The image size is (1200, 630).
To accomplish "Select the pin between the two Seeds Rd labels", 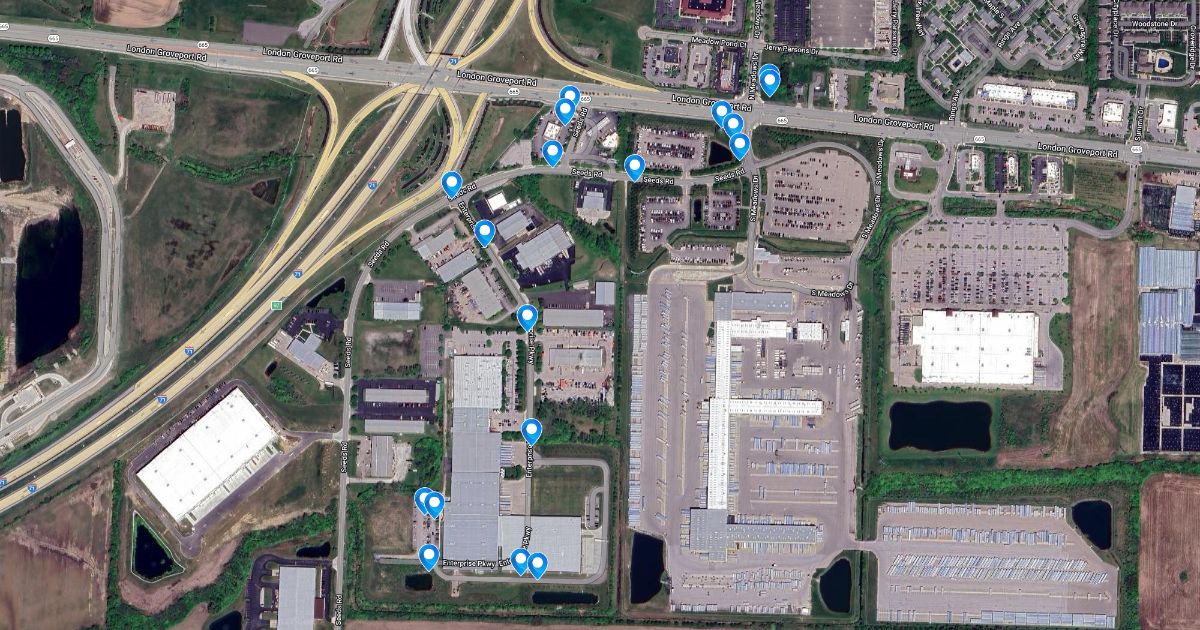I will [x=634, y=168].
